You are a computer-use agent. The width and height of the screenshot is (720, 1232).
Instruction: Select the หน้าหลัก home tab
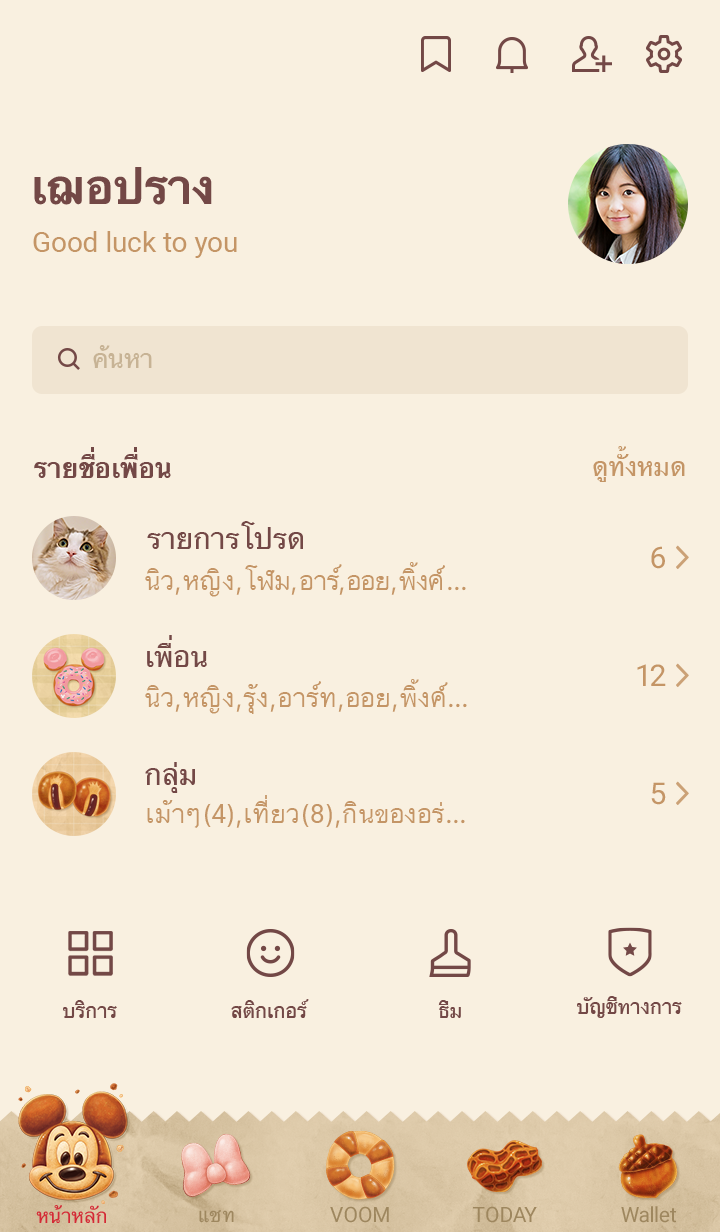(x=72, y=1160)
